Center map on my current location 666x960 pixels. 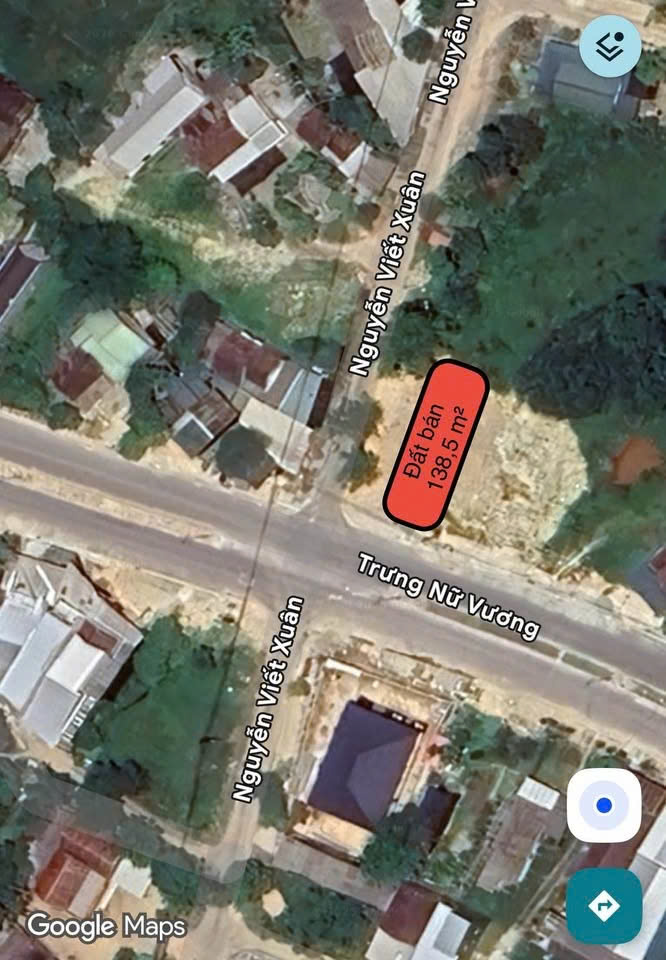[603, 806]
